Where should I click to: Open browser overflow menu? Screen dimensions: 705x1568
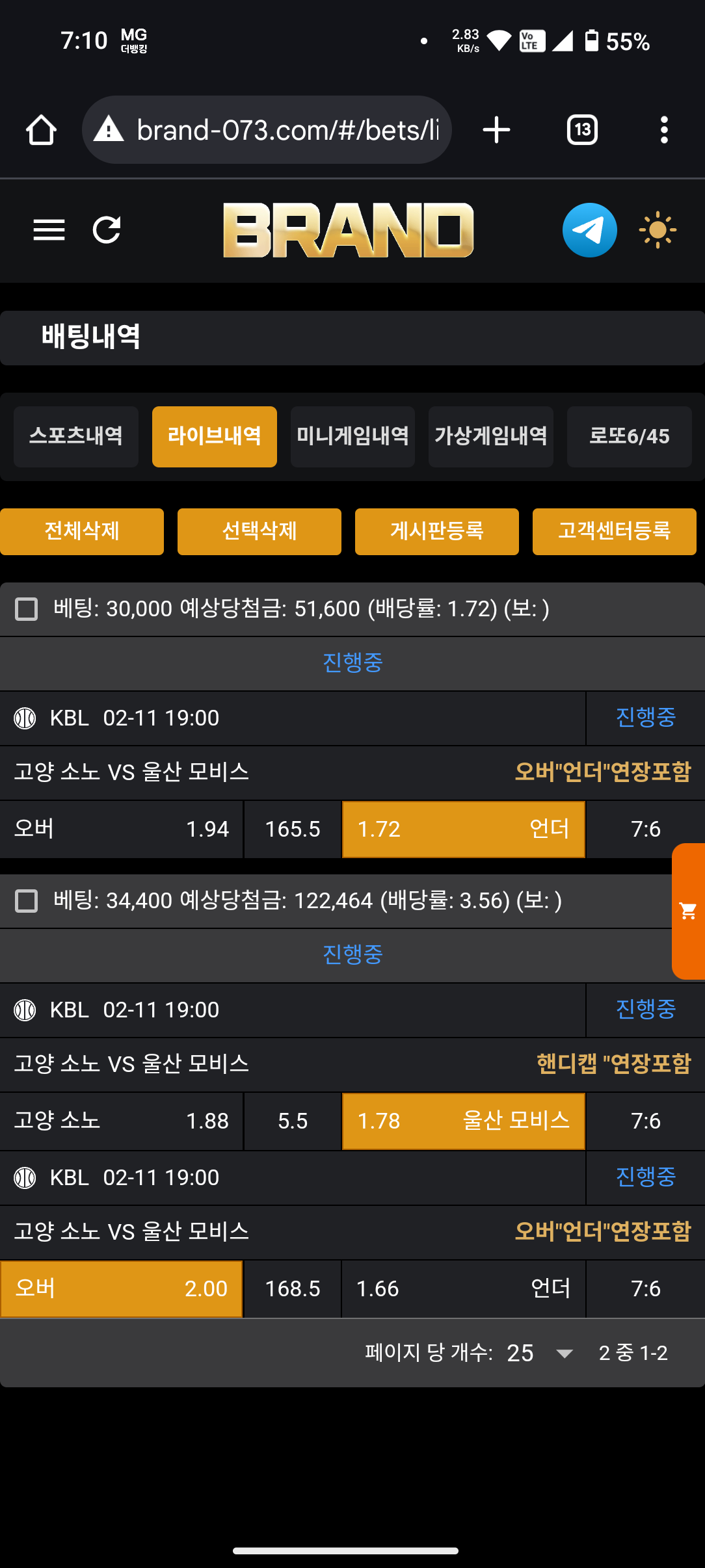point(663,130)
